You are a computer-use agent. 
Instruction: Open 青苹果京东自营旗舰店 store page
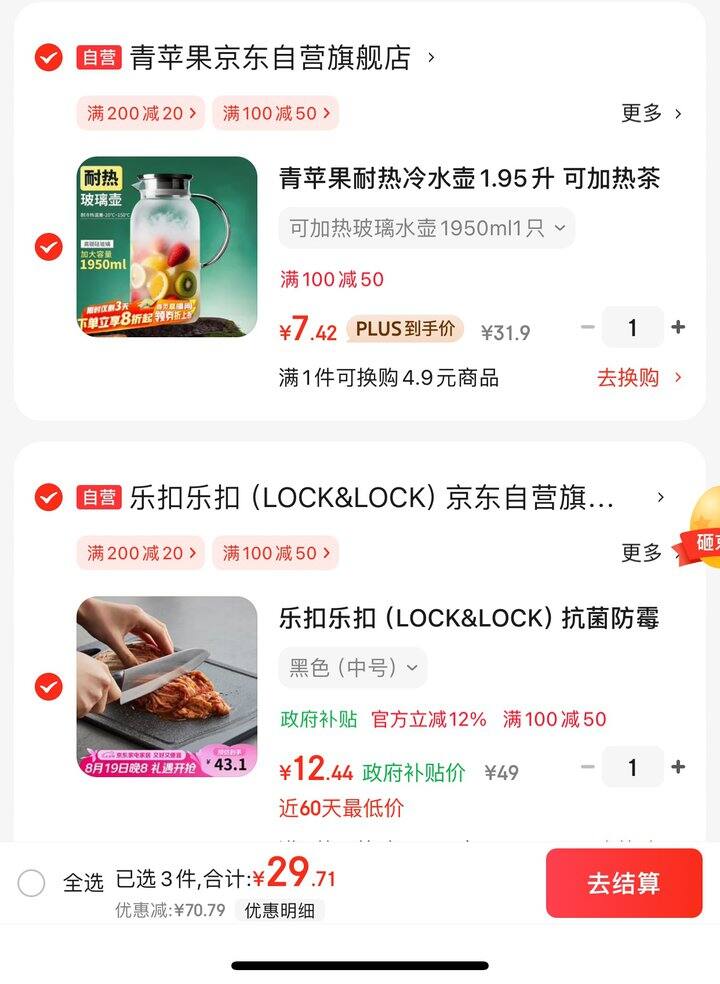270,58
